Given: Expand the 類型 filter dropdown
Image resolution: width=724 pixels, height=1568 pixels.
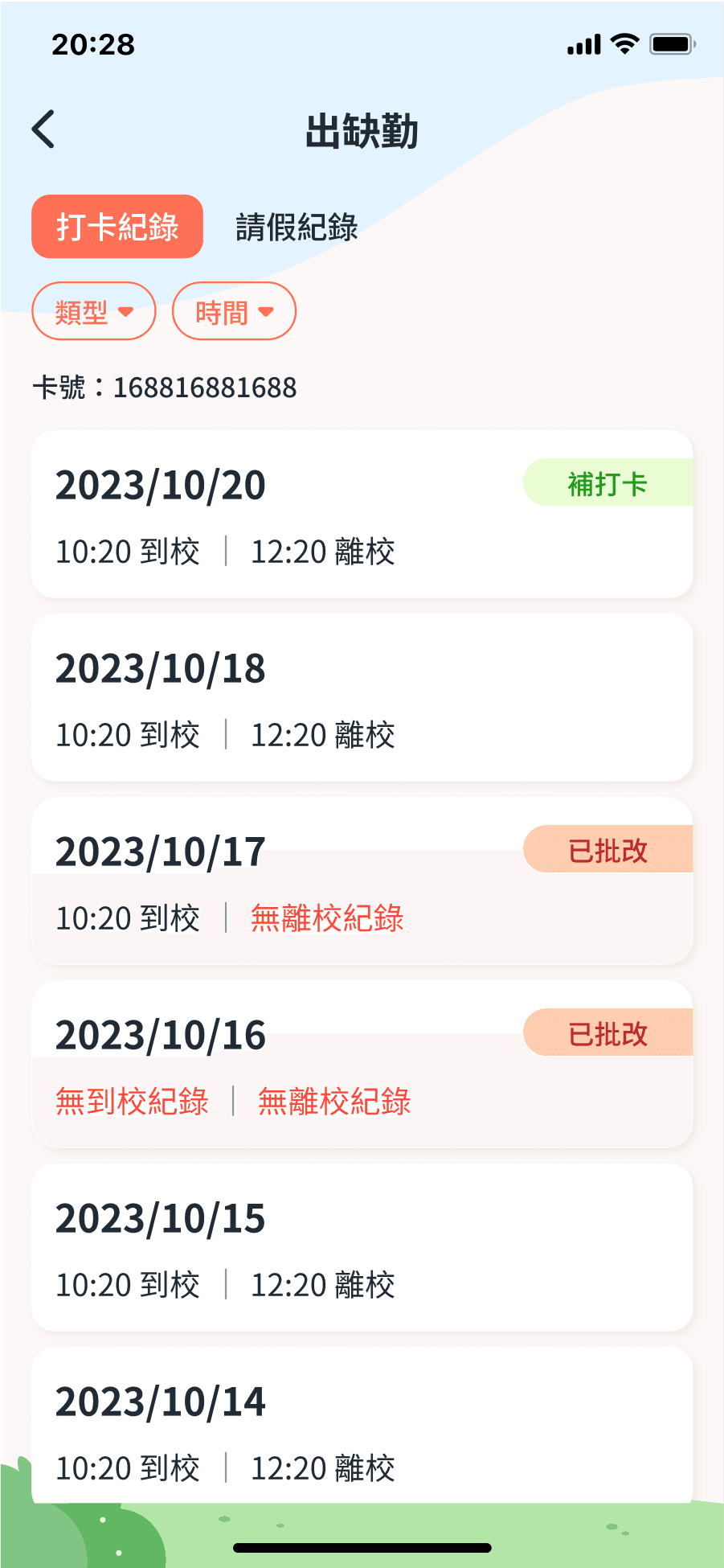Looking at the screenshot, I should pos(94,311).
